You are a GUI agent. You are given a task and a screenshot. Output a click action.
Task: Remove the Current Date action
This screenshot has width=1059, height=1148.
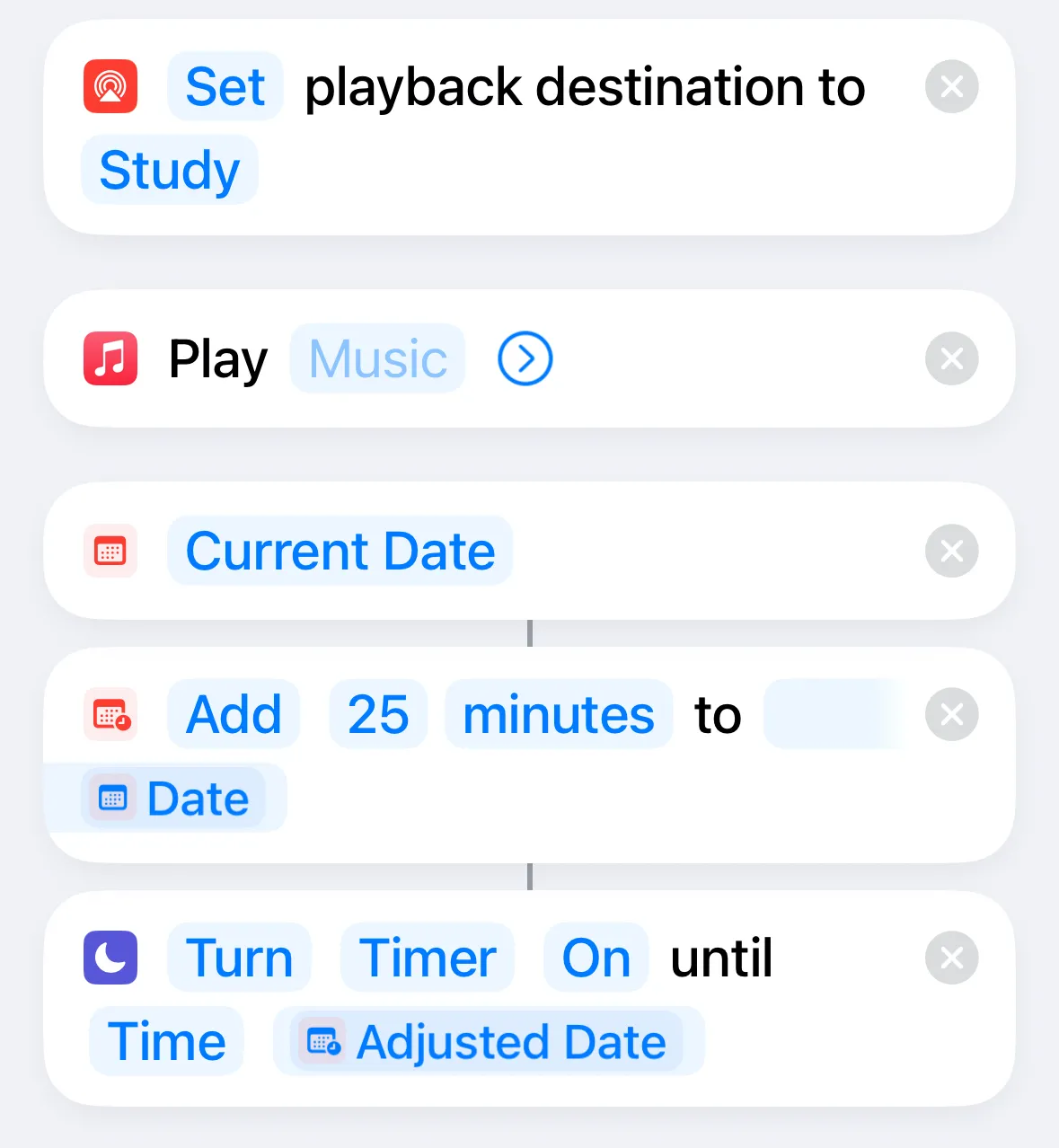click(x=951, y=551)
